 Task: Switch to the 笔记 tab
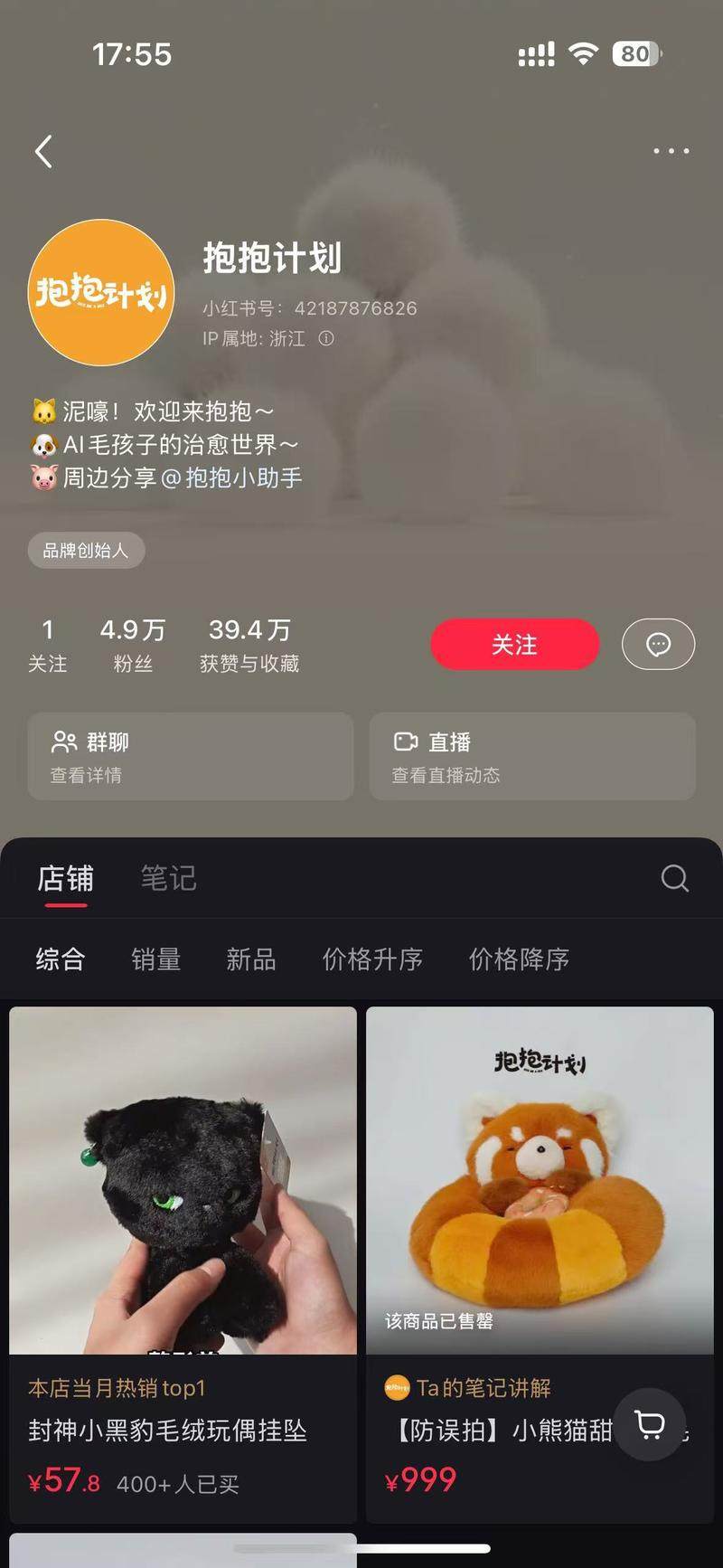(x=168, y=878)
